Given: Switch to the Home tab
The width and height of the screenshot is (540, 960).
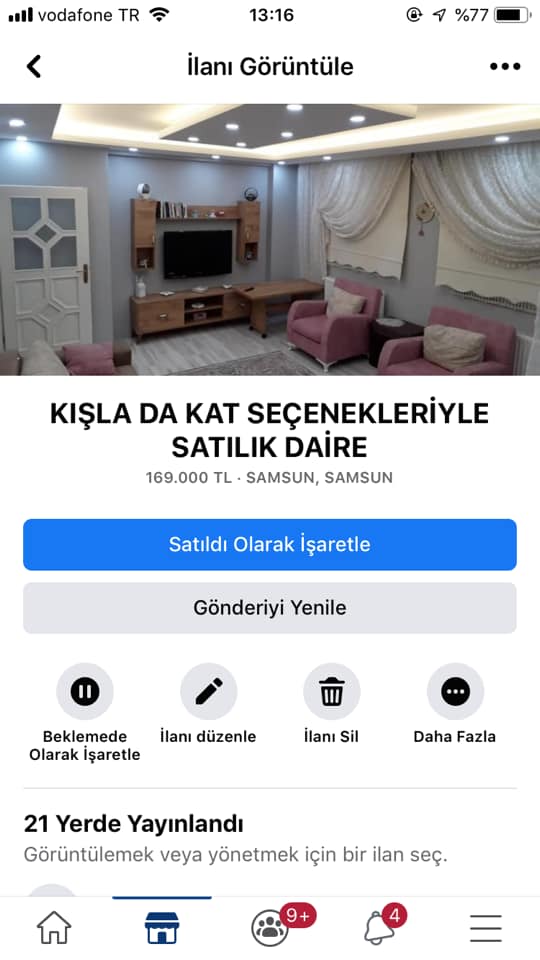Looking at the screenshot, I should point(54,928).
